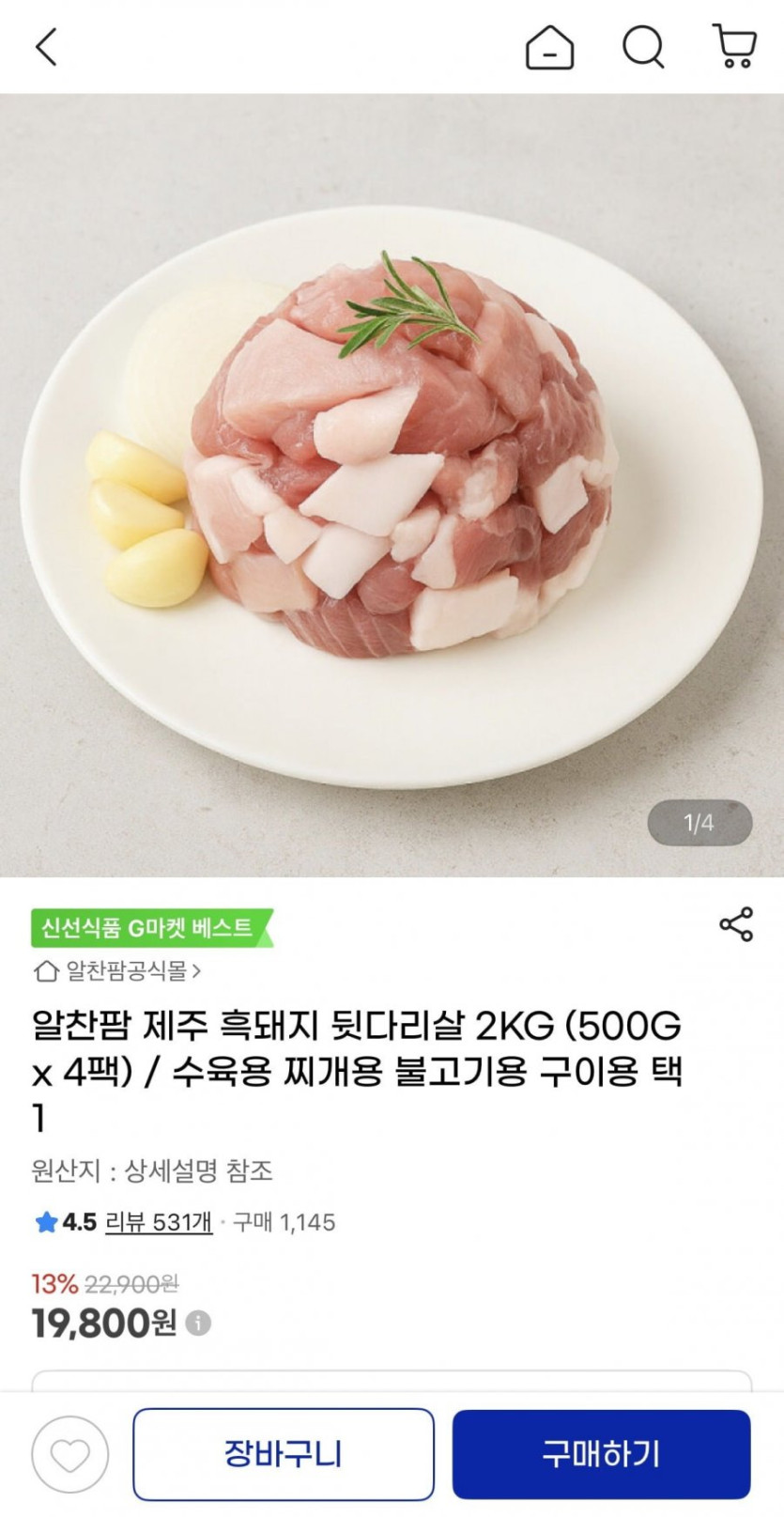Image resolution: width=784 pixels, height=1517 pixels.
Task: Tap the 신선식품 G마켓 베스트 badge
Action: (x=146, y=924)
